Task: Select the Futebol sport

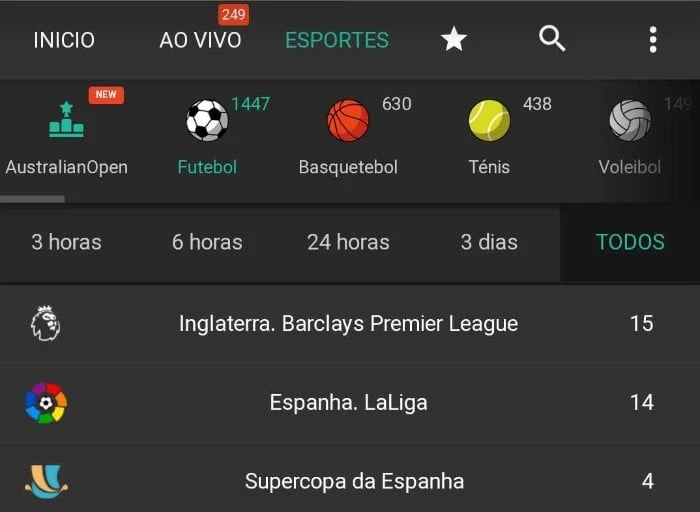Action: click(207, 137)
